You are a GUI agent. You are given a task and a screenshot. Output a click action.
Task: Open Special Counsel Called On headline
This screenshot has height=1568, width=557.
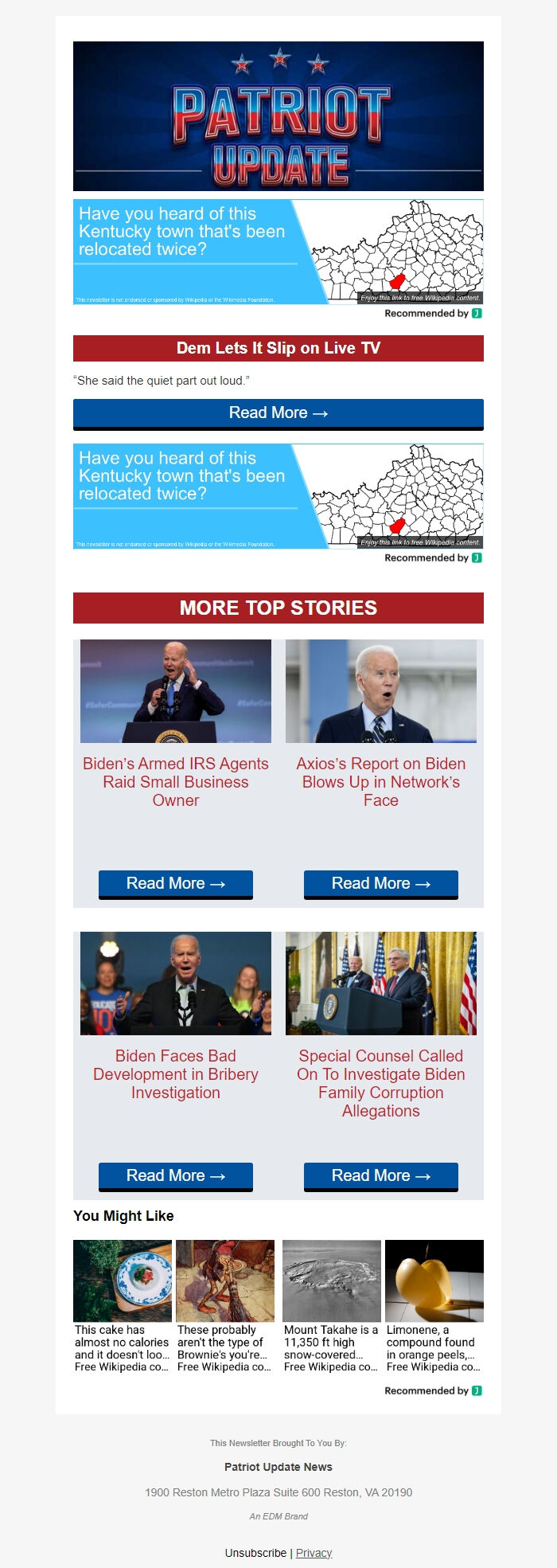(x=380, y=1083)
